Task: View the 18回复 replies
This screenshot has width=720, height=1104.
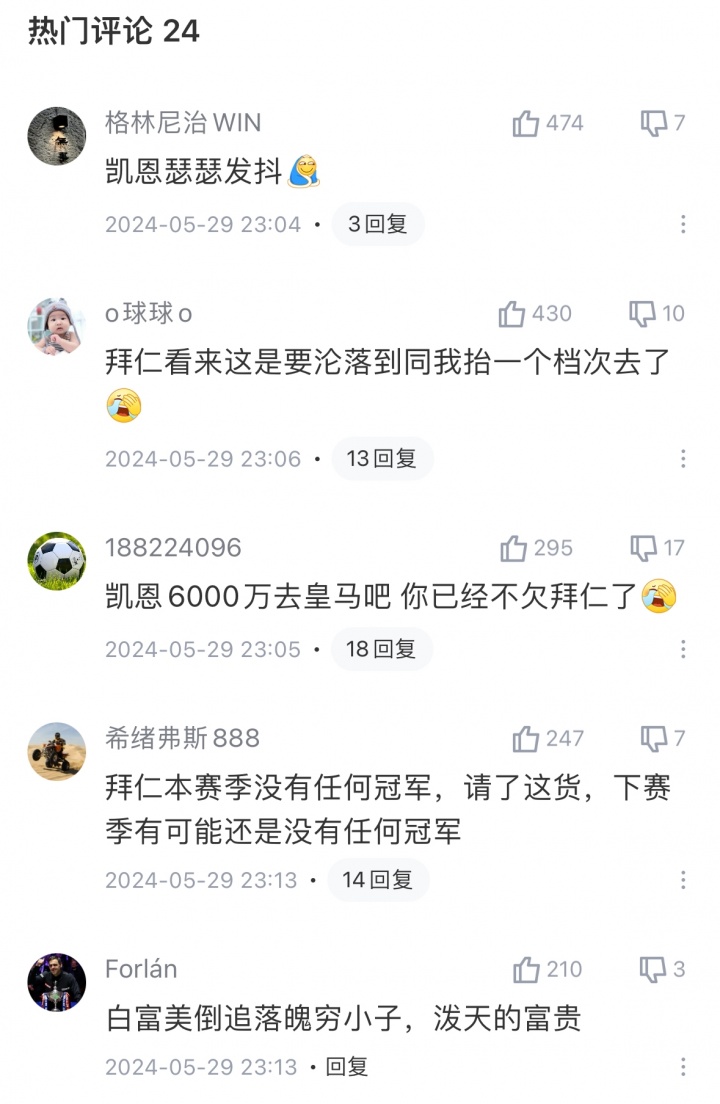Action: pyautogui.click(x=381, y=649)
